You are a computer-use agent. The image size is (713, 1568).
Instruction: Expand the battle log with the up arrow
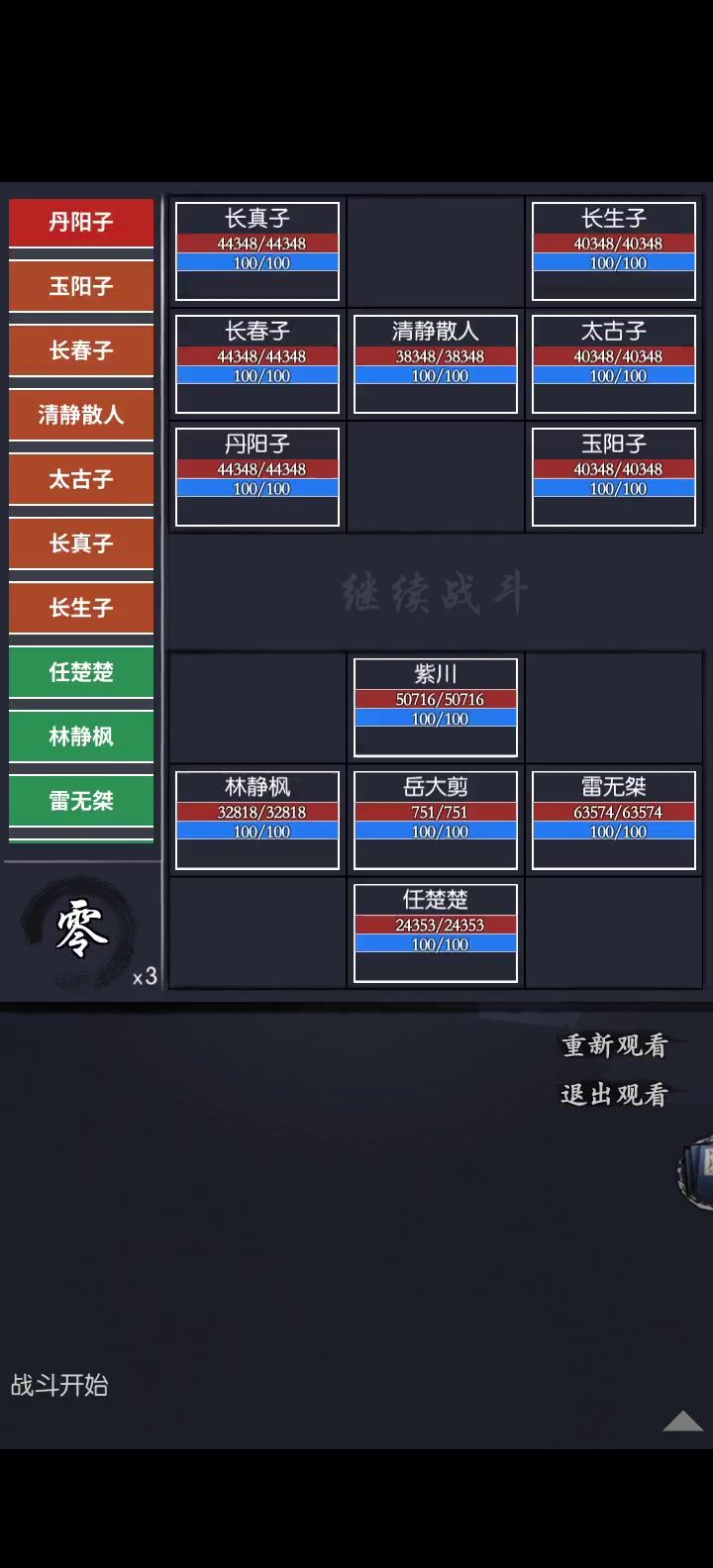(x=682, y=1421)
